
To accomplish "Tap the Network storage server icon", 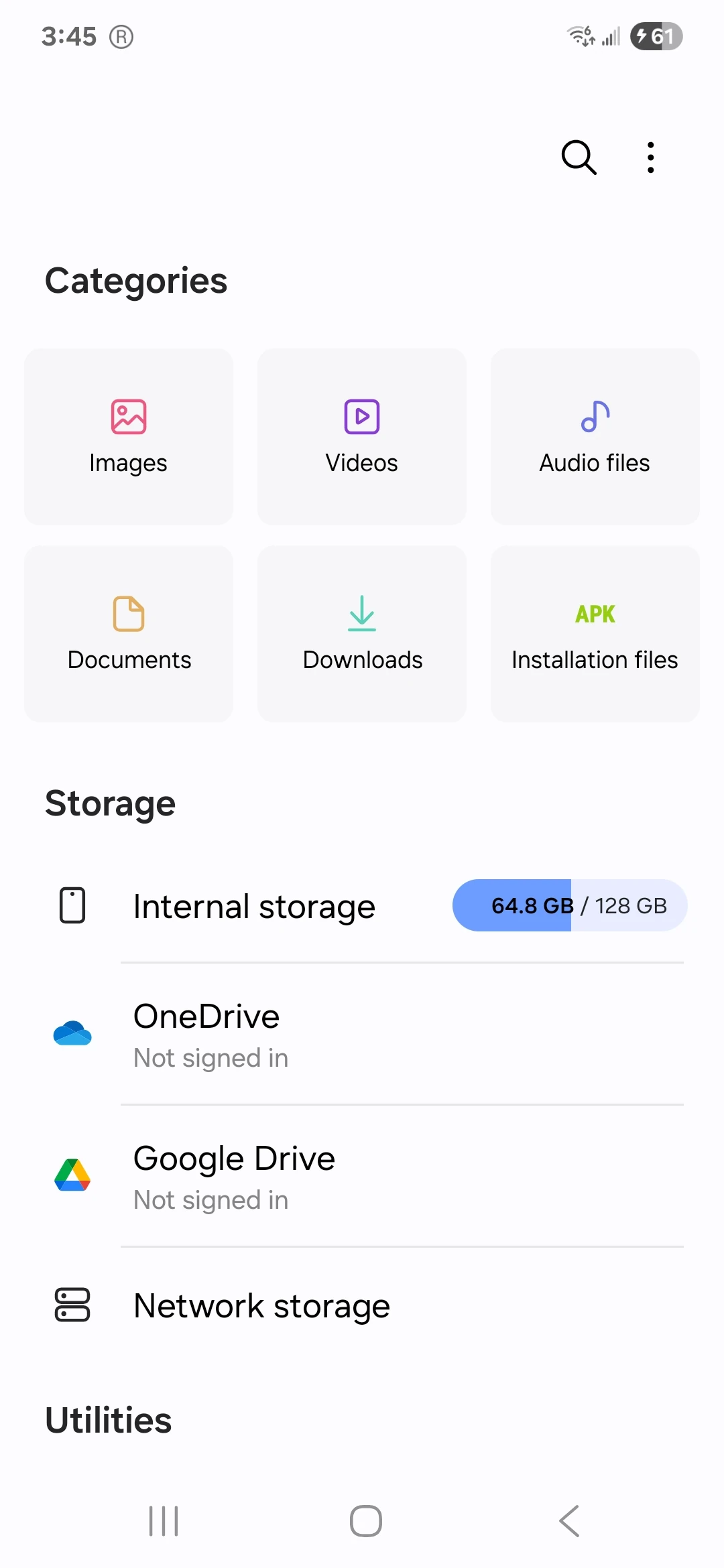I will (x=72, y=1305).
